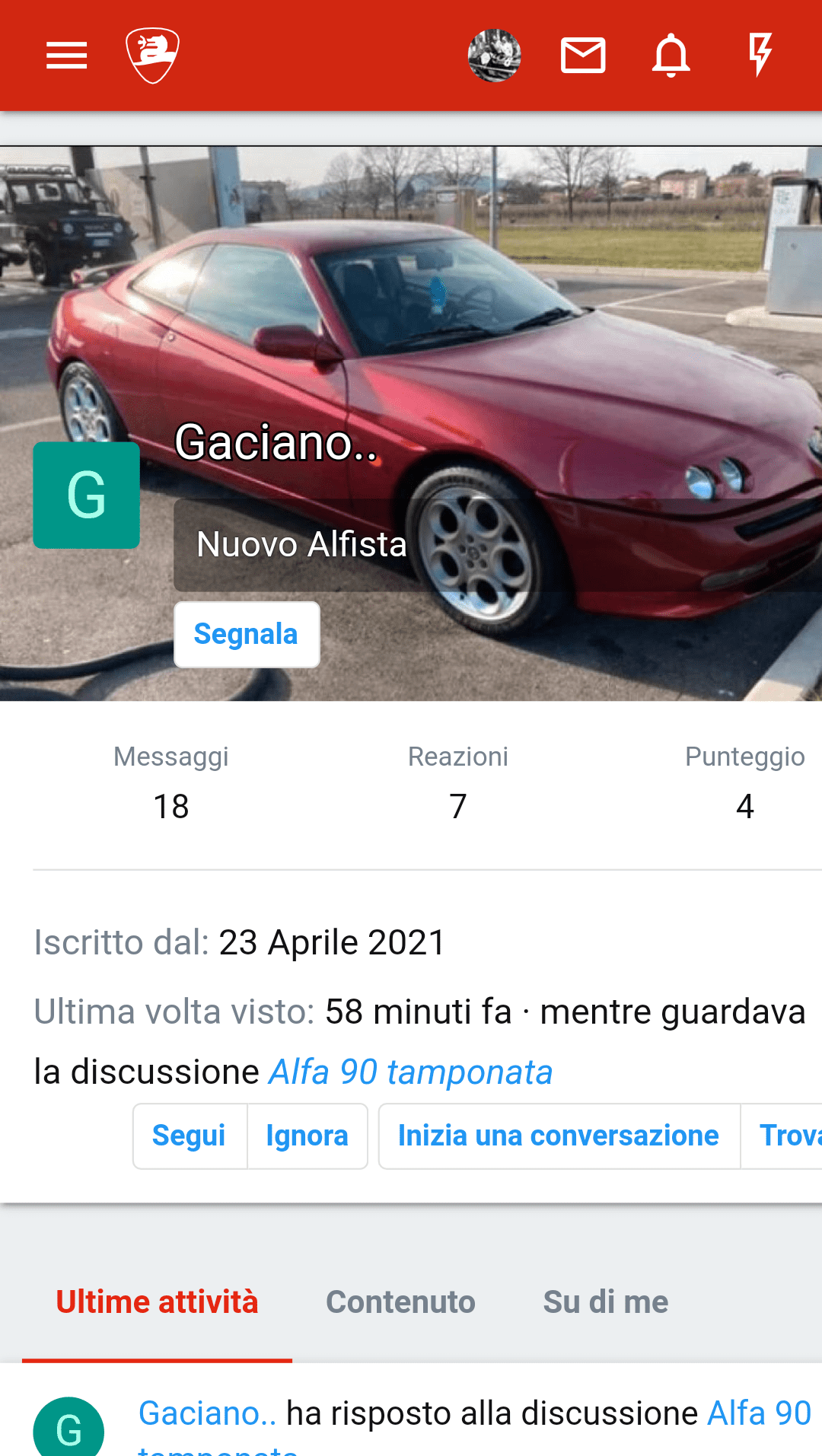The height and width of the screenshot is (1456, 822).
Task: Tap the Segnala report button
Action: coord(246,634)
